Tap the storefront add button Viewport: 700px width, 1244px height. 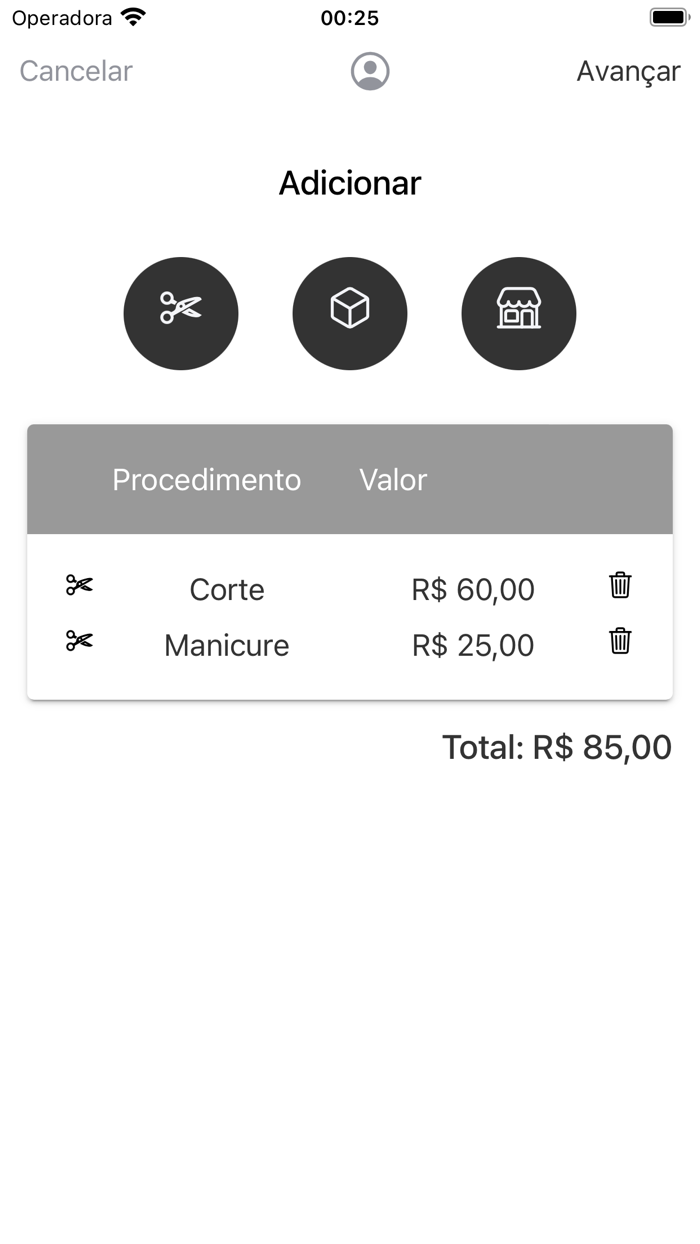[518, 313]
